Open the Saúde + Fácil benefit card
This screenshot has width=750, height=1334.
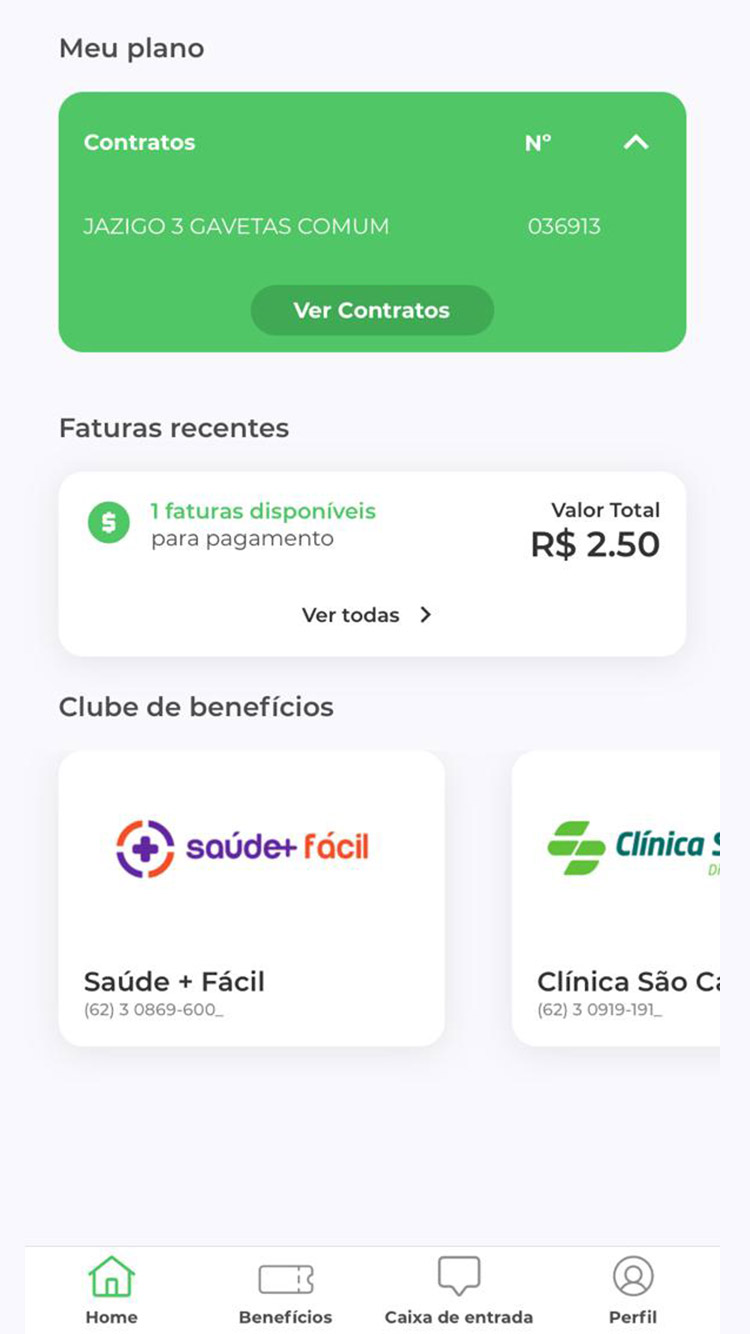251,898
